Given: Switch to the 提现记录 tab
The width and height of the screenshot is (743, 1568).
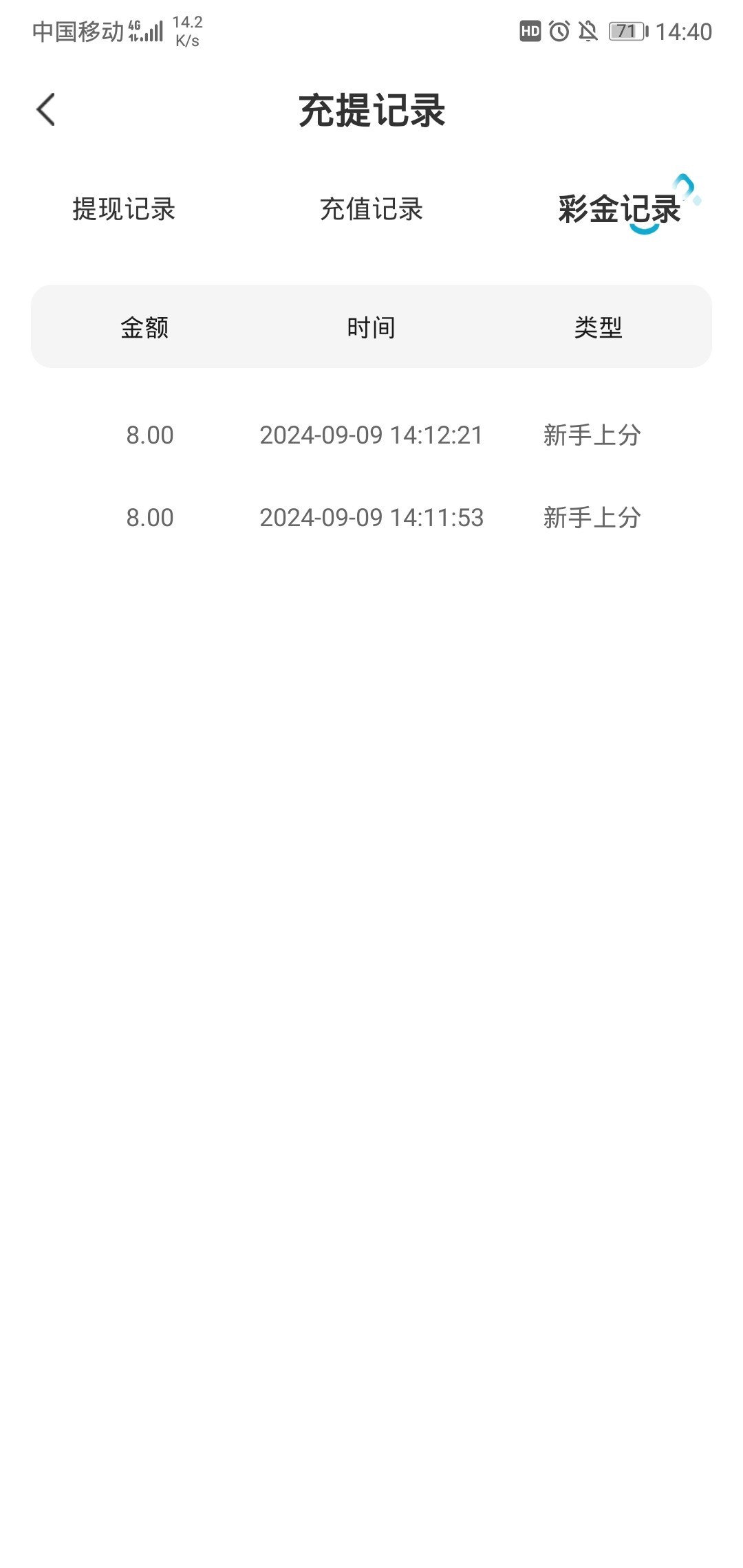Looking at the screenshot, I should (x=122, y=211).
